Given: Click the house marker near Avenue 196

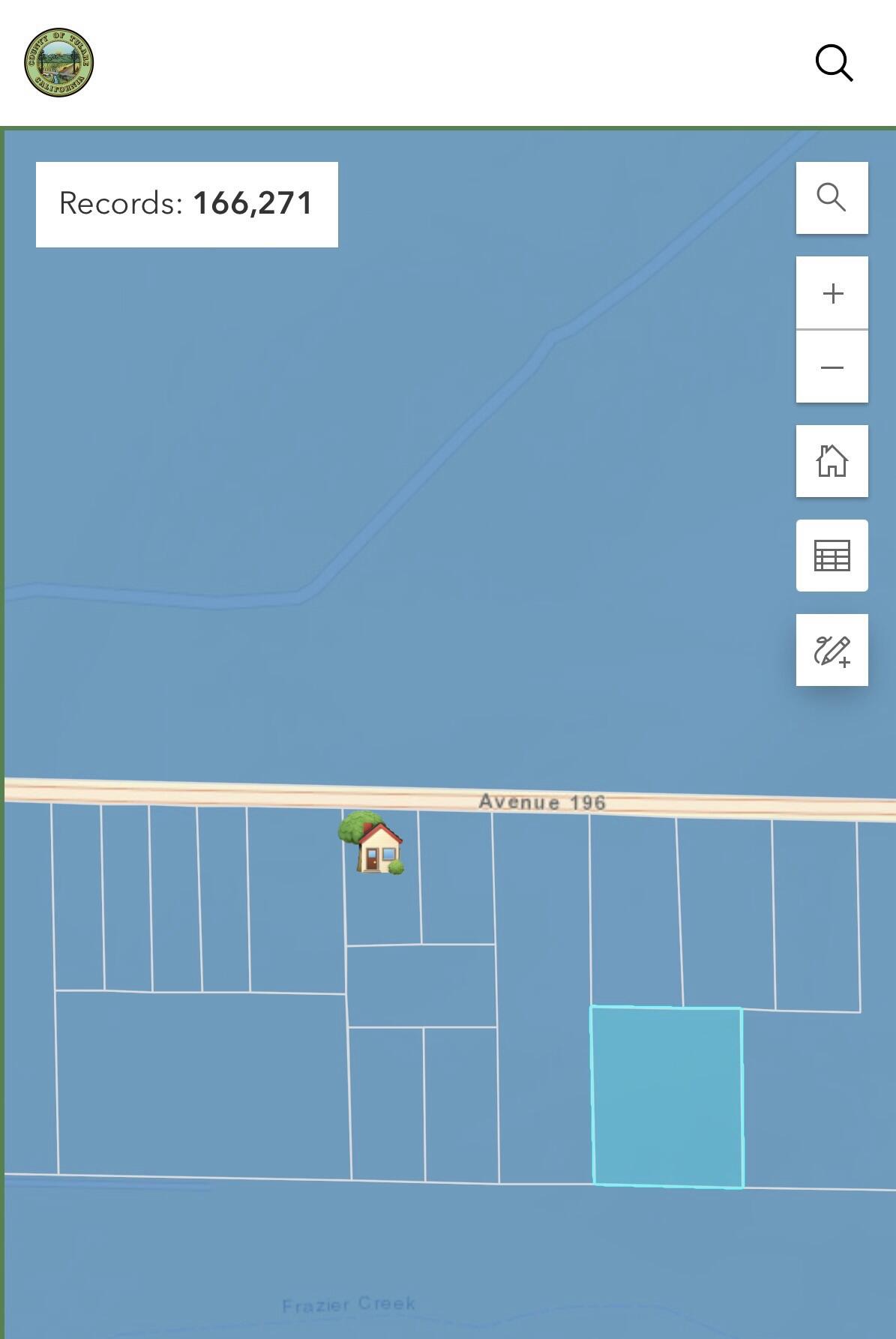Looking at the screenshot, I should (x=377, y=848).
